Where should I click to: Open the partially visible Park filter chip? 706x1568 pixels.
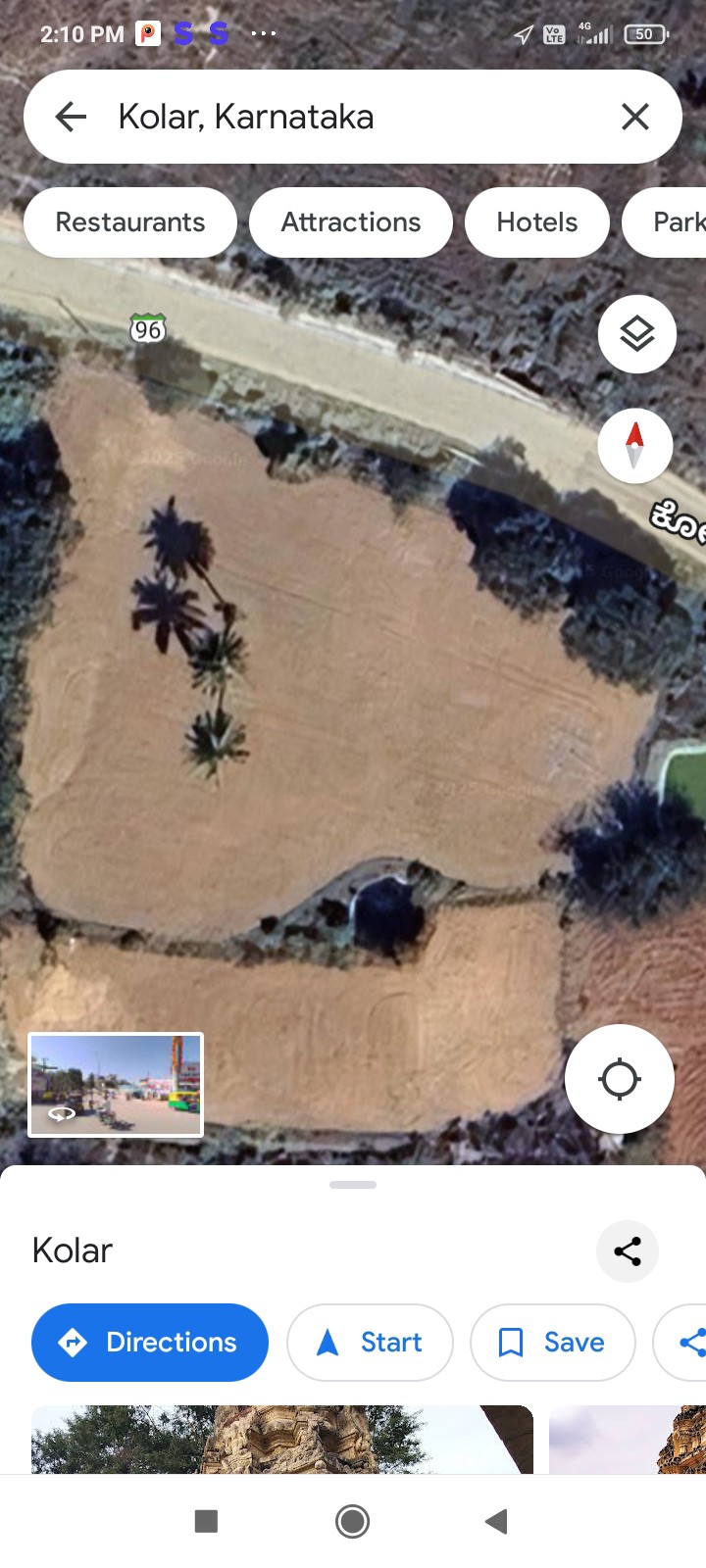pos(677,222)
